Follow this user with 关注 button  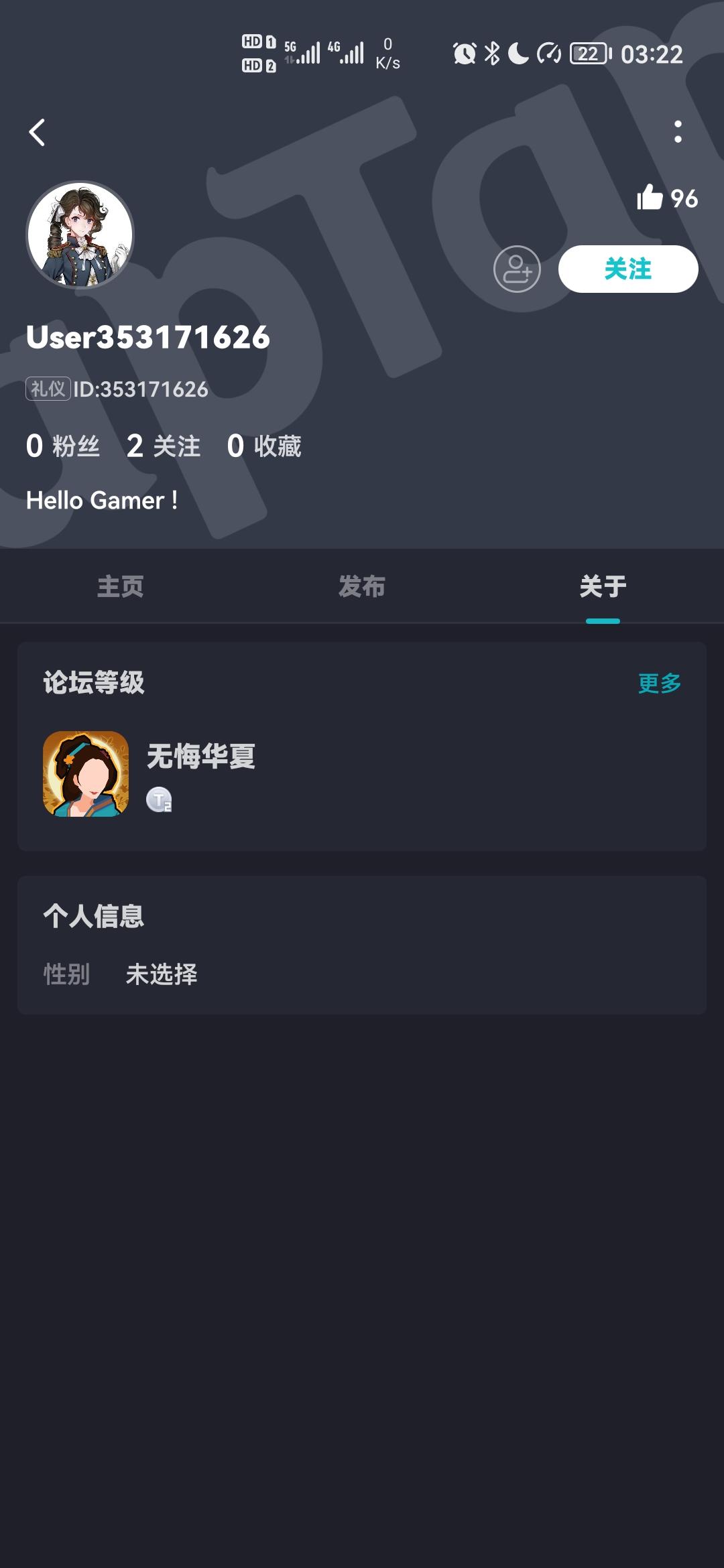pyautogui.click(x=628, y=269)
